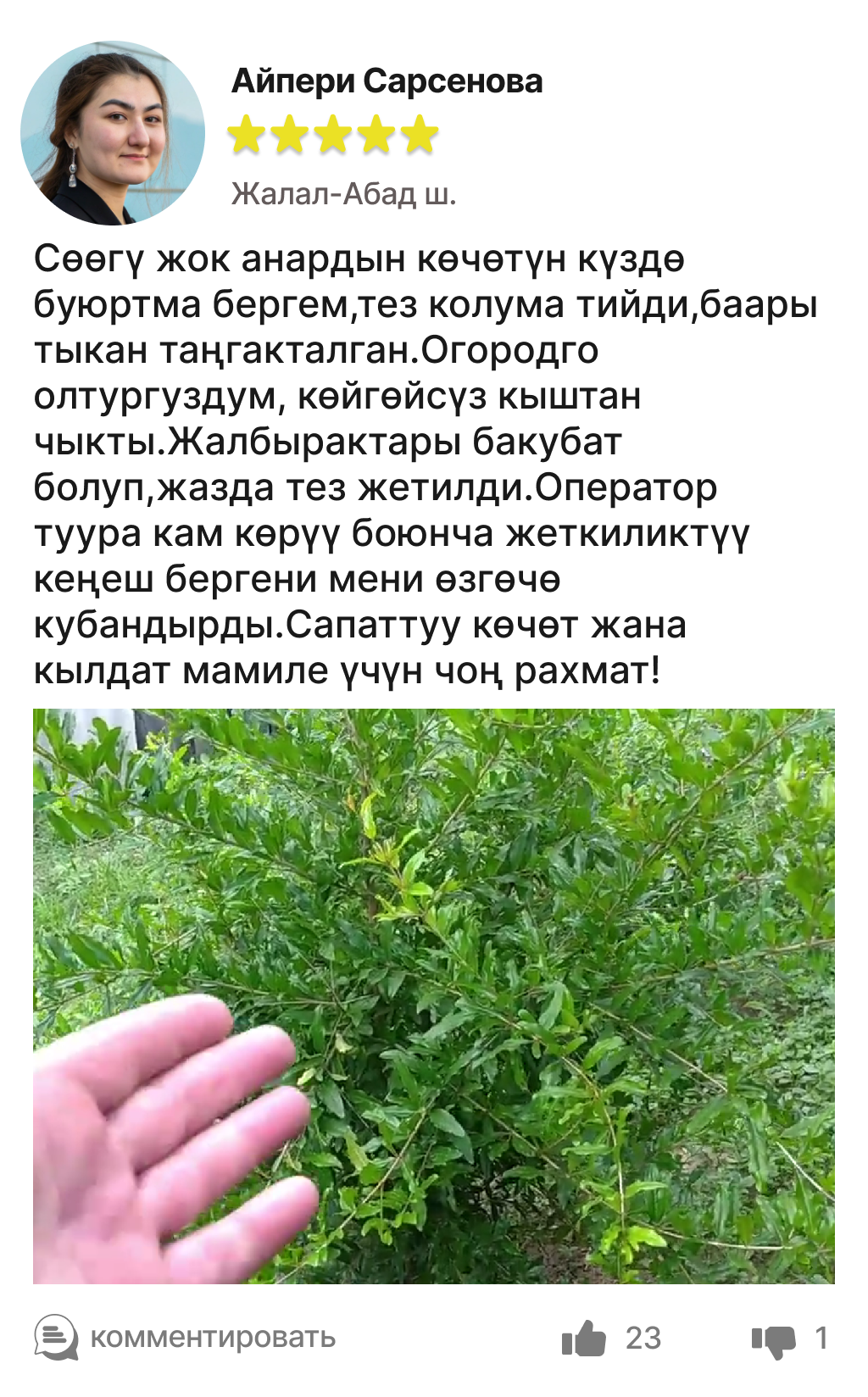The image size is (868, 1397).
Task: Dislike this review with thumbs down
Action: click(773, 1339)
